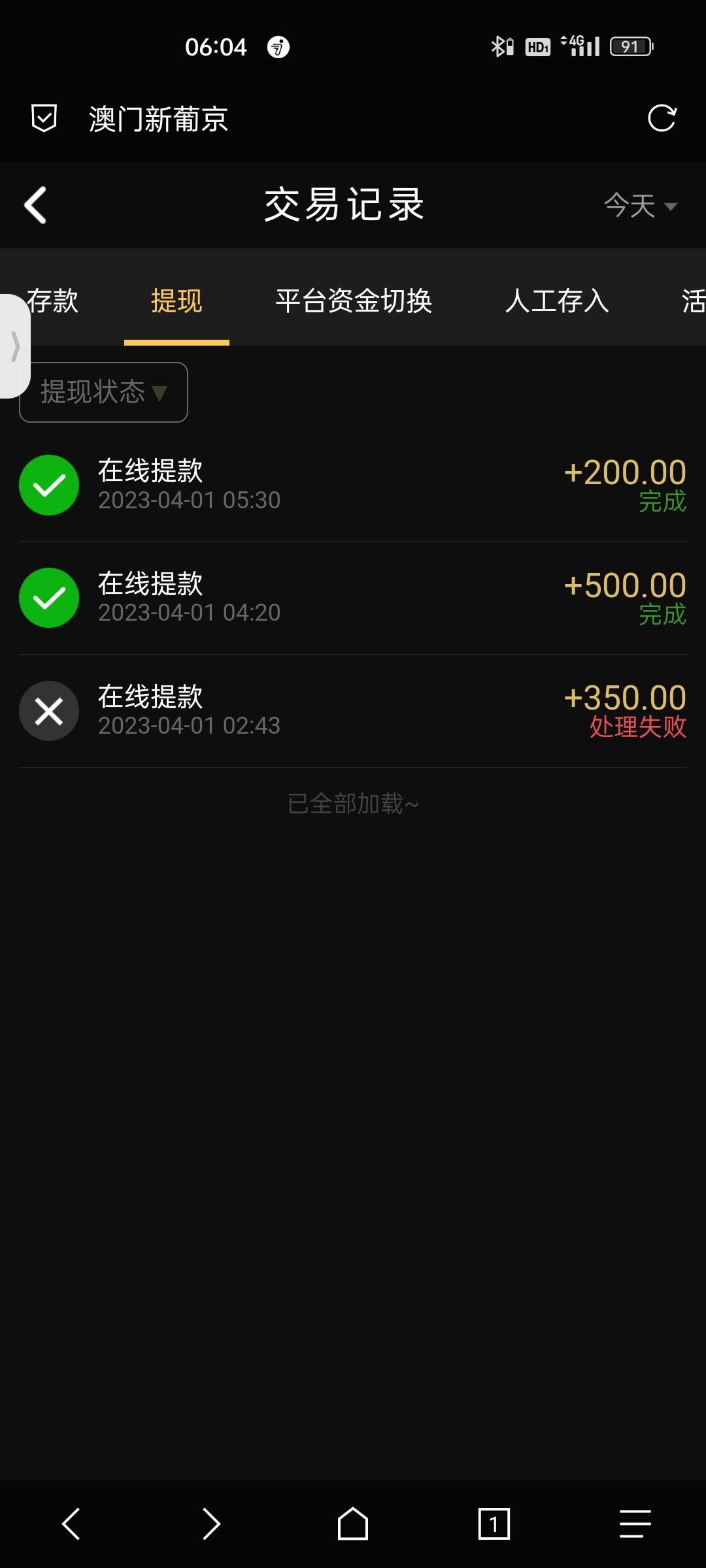Image resolution: width=706 pixels, height=1568 pixels.
Task: Tap the shield icon beside 澳门新葡京
Action: pyautogui.click(x=44, y=118)
